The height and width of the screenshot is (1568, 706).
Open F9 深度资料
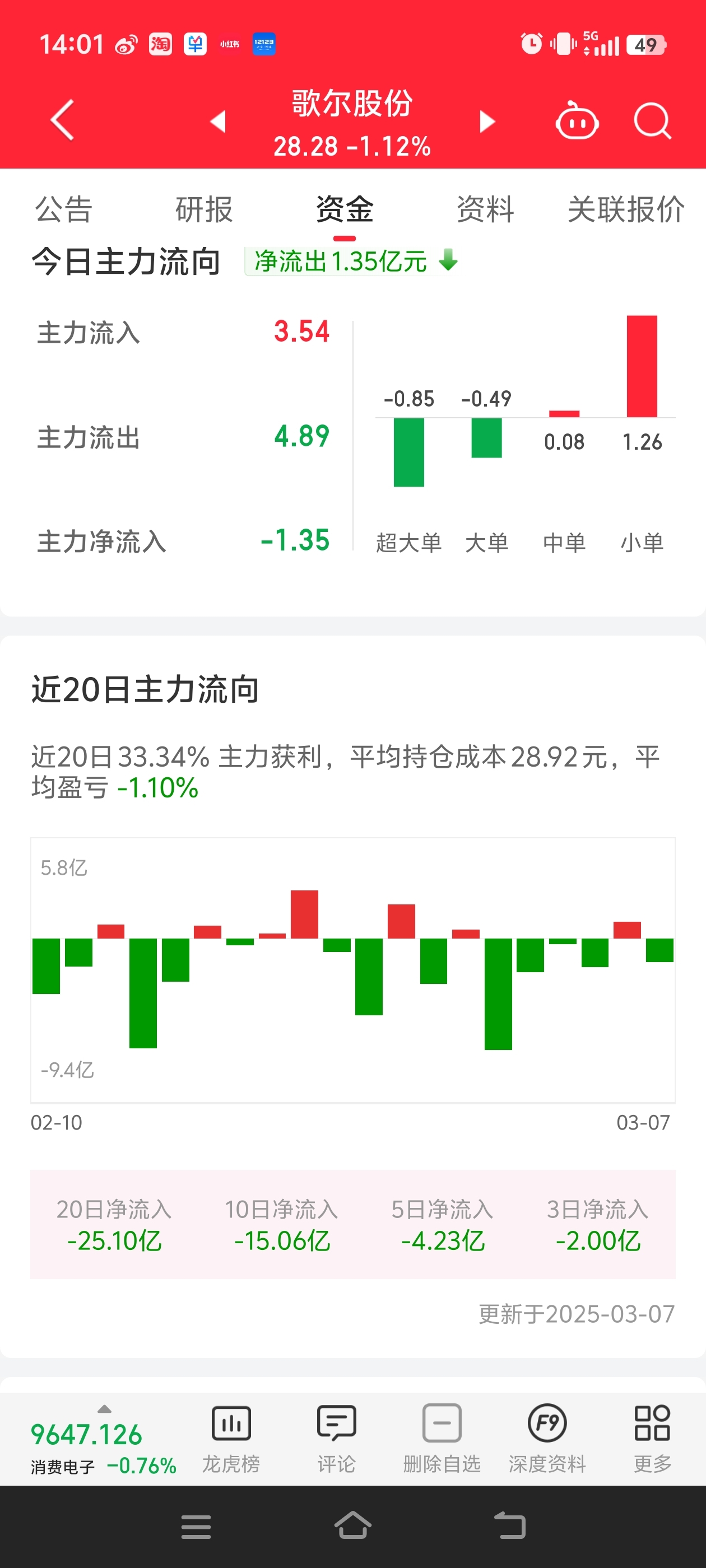[x=547, y=1440]
